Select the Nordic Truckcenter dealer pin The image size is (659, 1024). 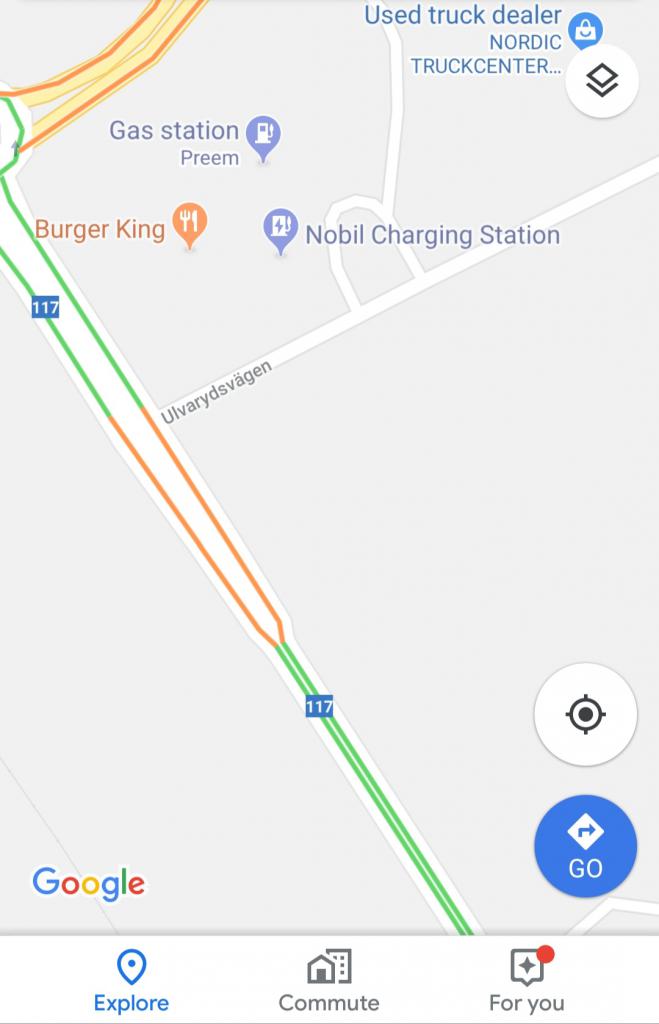[x=585, y=31]
